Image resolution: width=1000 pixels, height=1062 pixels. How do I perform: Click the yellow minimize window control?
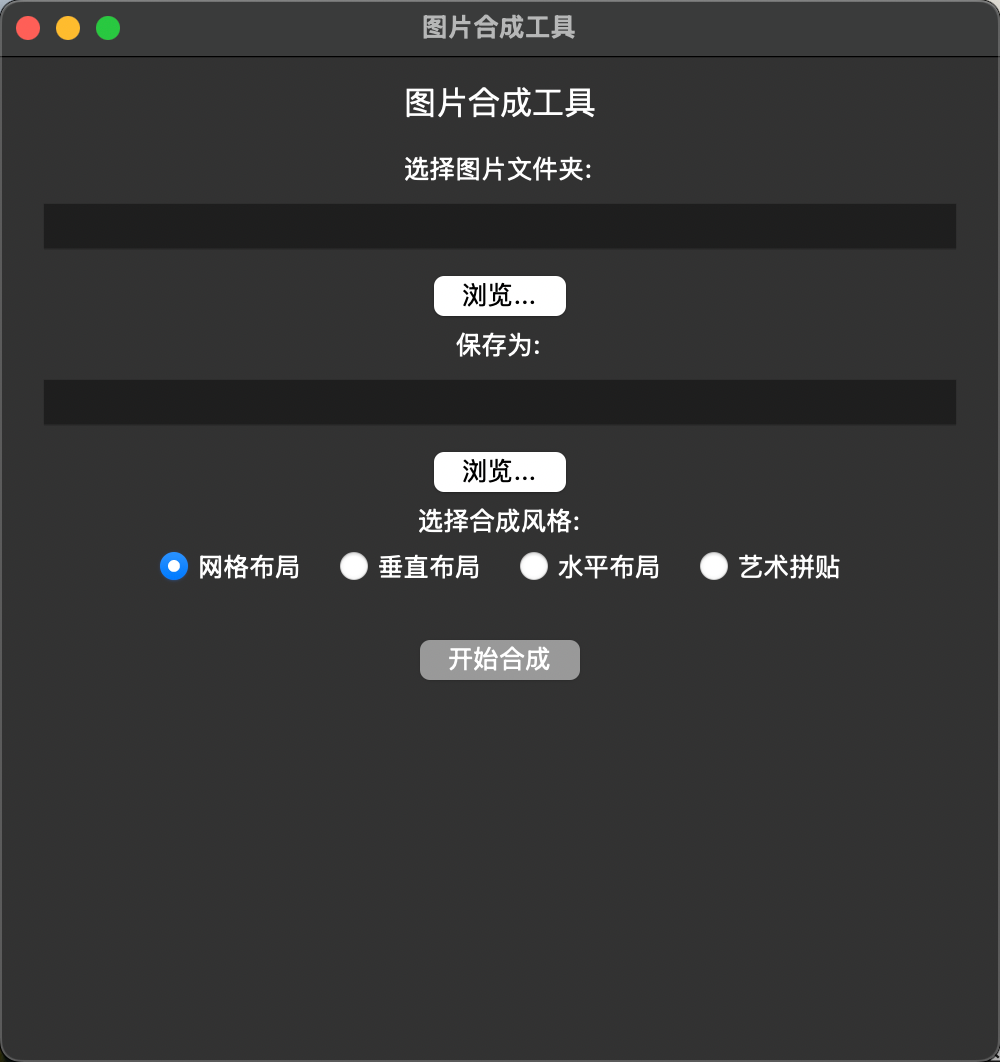tap(67, 28)
